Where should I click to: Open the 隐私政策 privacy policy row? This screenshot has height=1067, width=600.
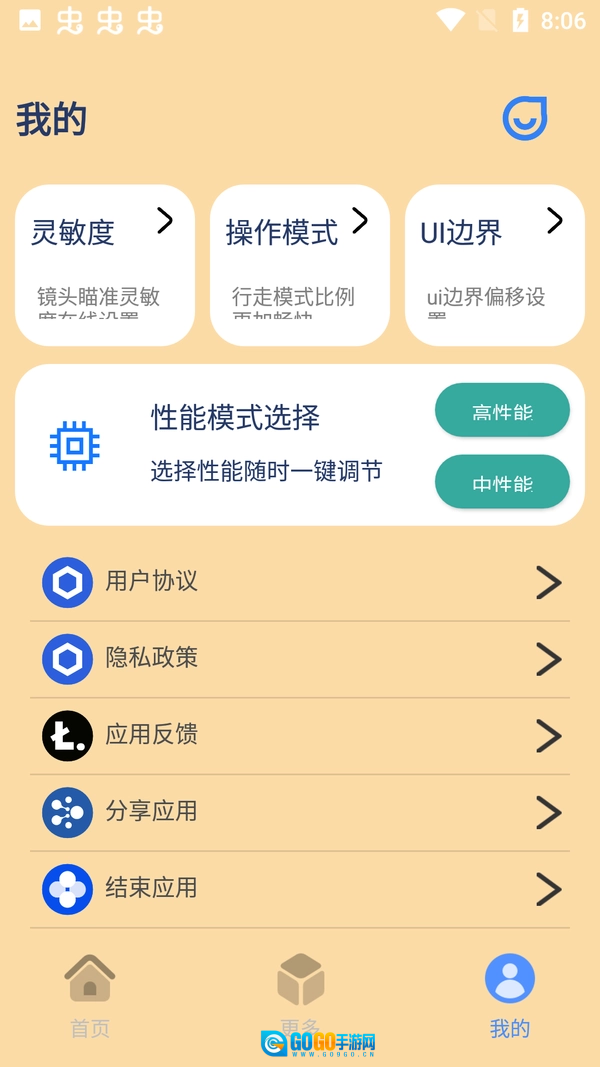[x=300, y=659]
